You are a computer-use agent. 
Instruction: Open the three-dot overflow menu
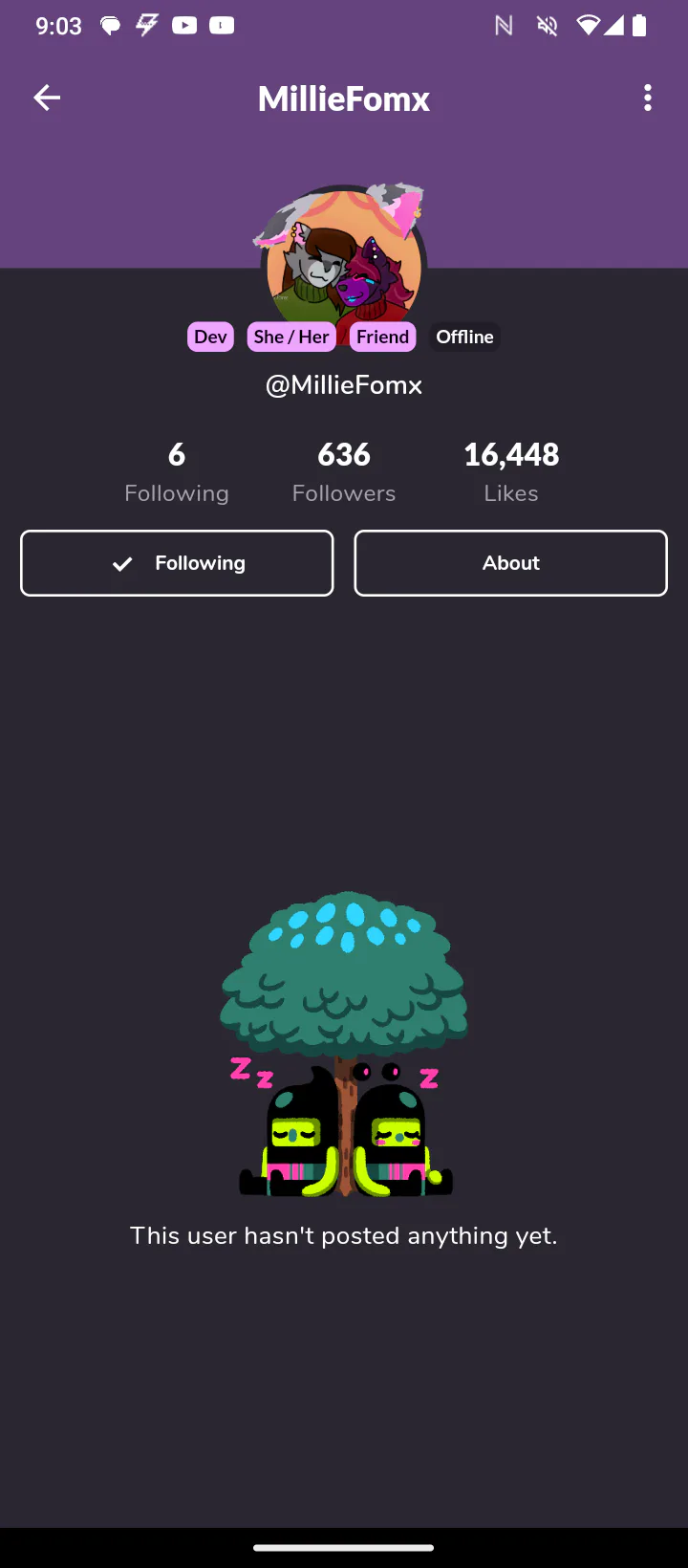pyautogui.click(x=648, y=98)
